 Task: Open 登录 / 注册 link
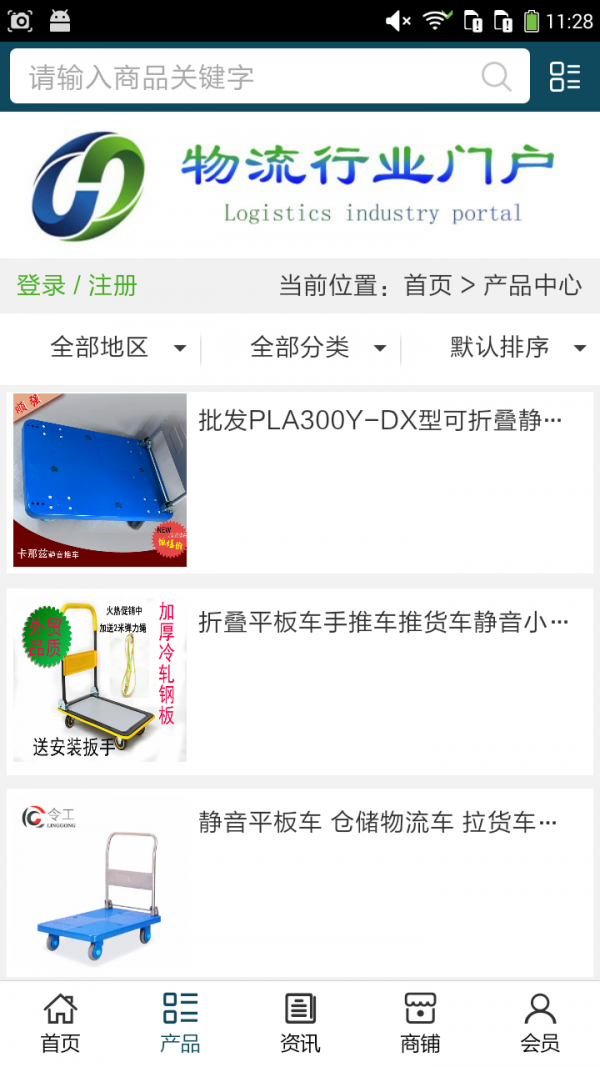point(77,286)
